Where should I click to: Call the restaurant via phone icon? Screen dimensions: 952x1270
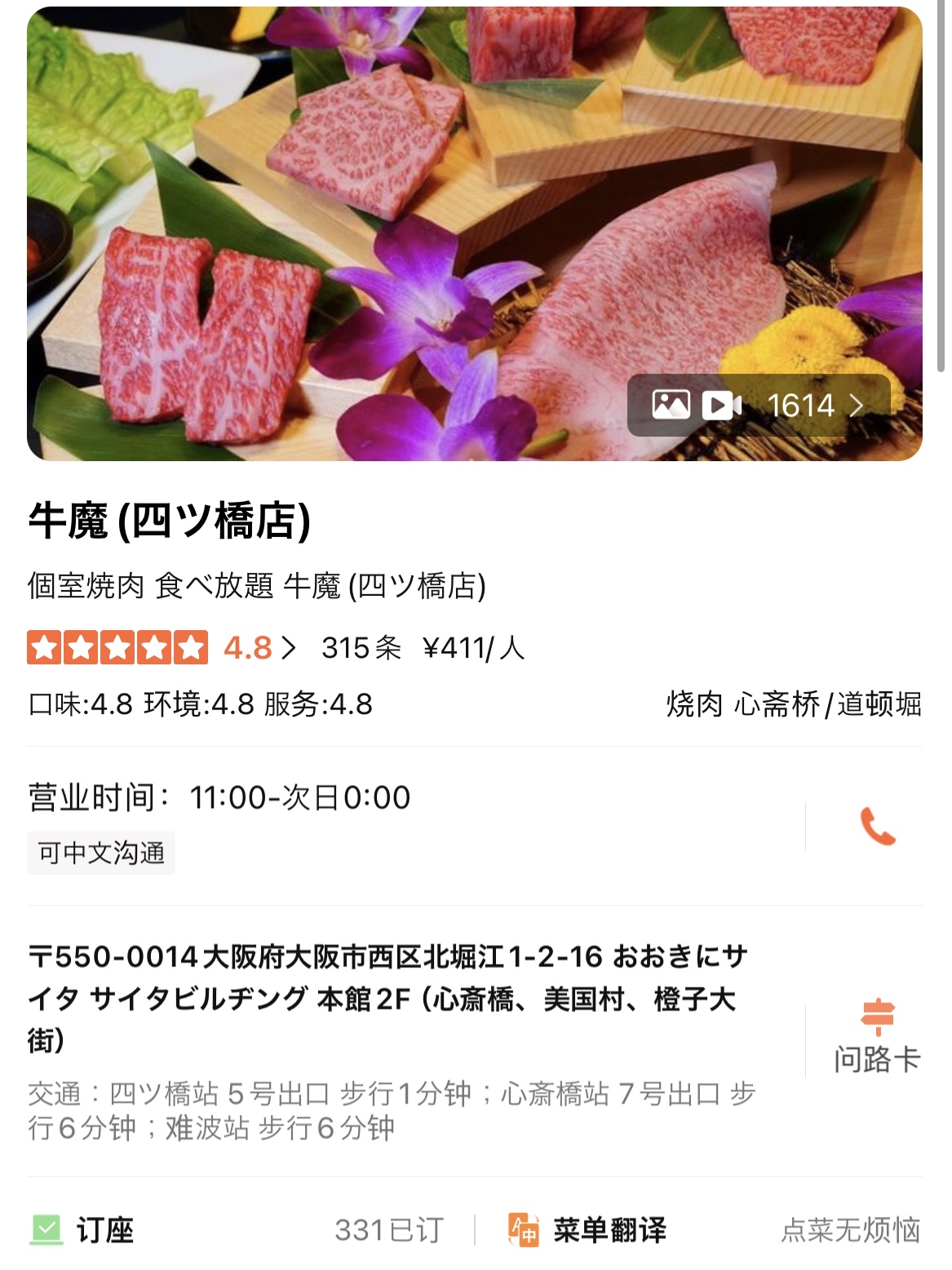878,827
